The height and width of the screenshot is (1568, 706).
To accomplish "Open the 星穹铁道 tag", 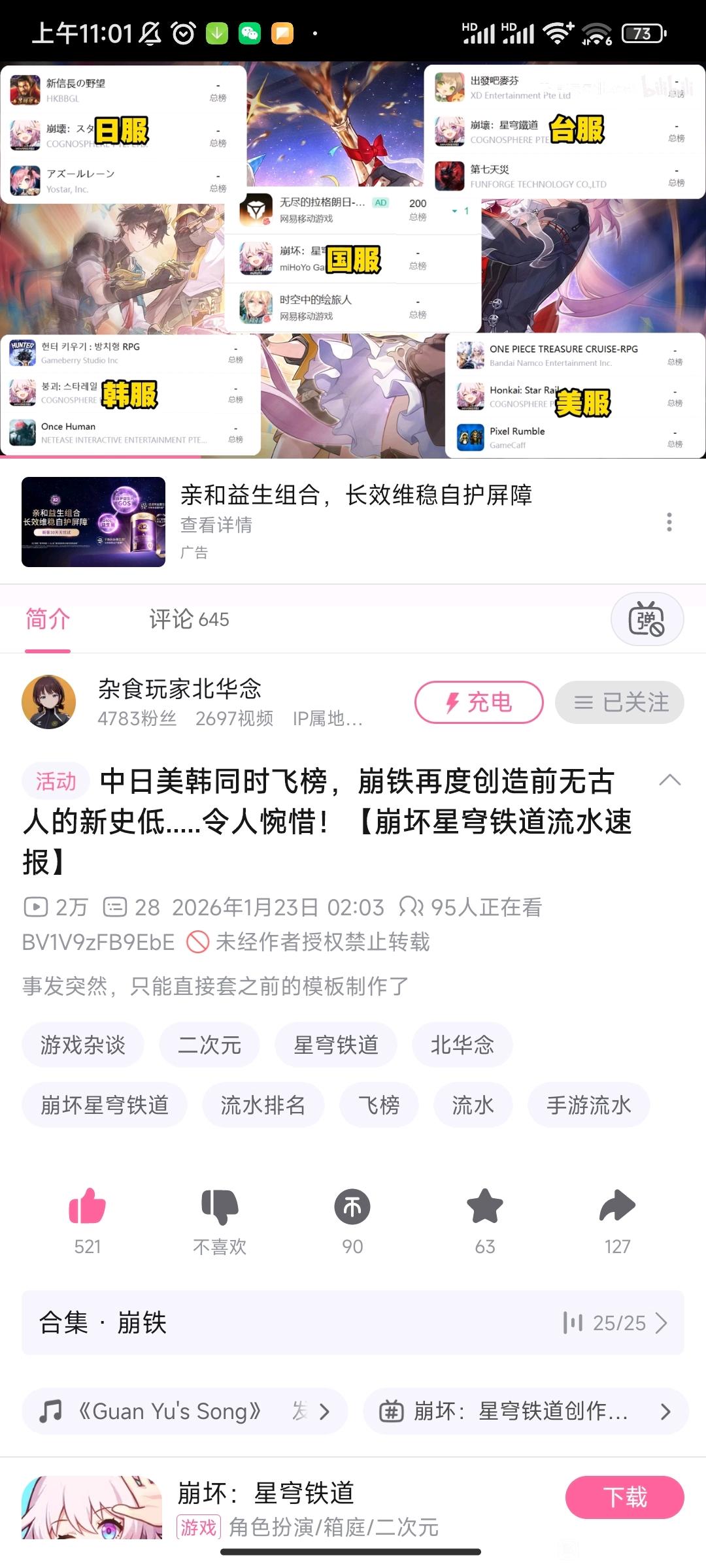I will (x=335, y=1045).
